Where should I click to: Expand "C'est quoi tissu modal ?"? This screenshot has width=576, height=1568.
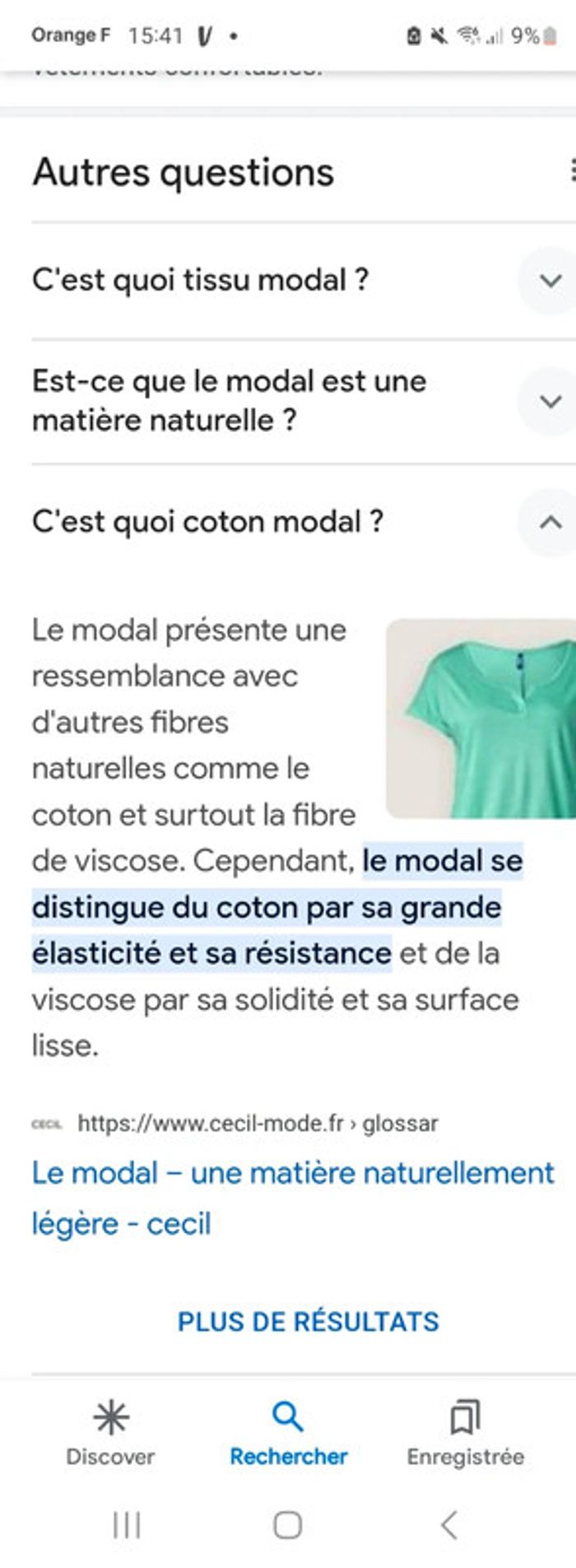click(549, 281)
